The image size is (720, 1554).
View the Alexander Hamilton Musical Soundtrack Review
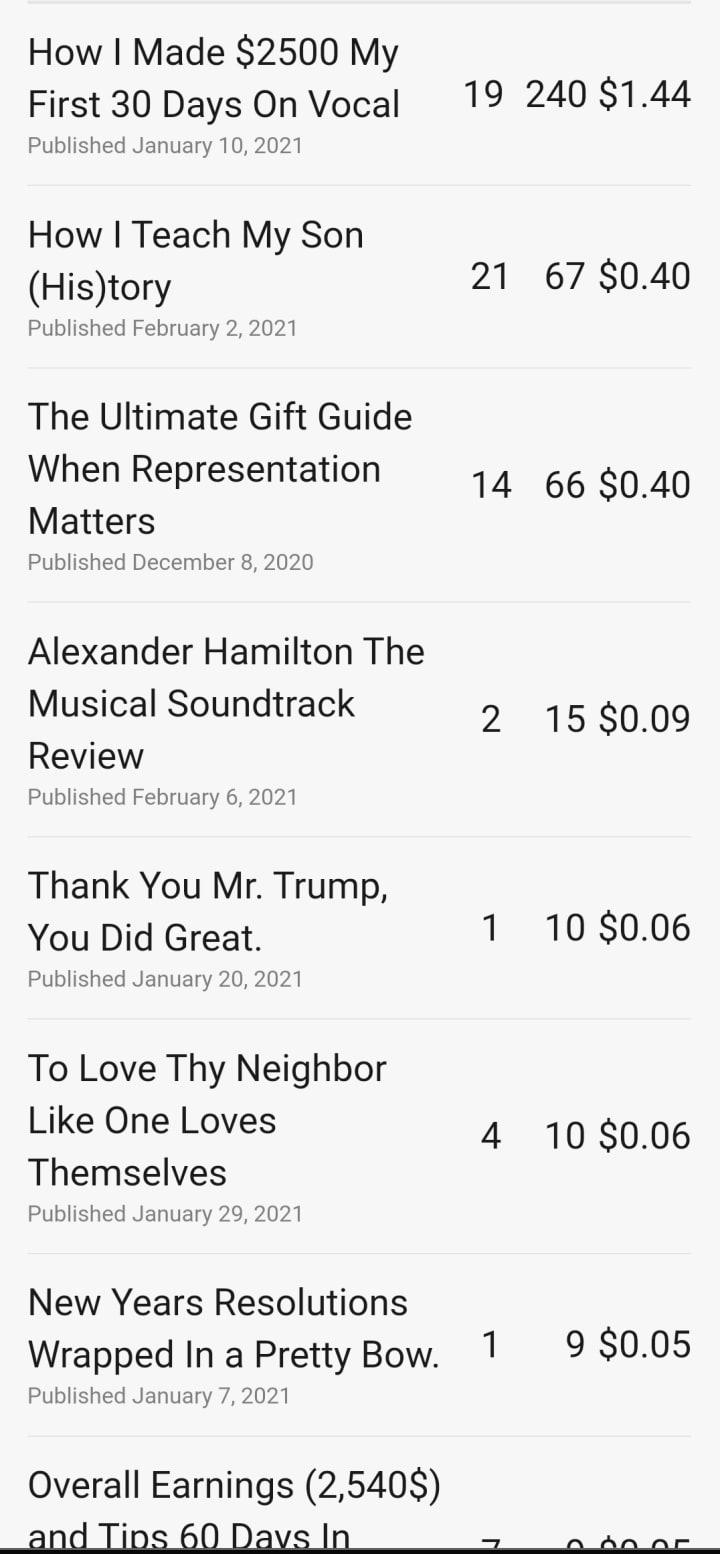pyautogui.click(x=226, y=703)
